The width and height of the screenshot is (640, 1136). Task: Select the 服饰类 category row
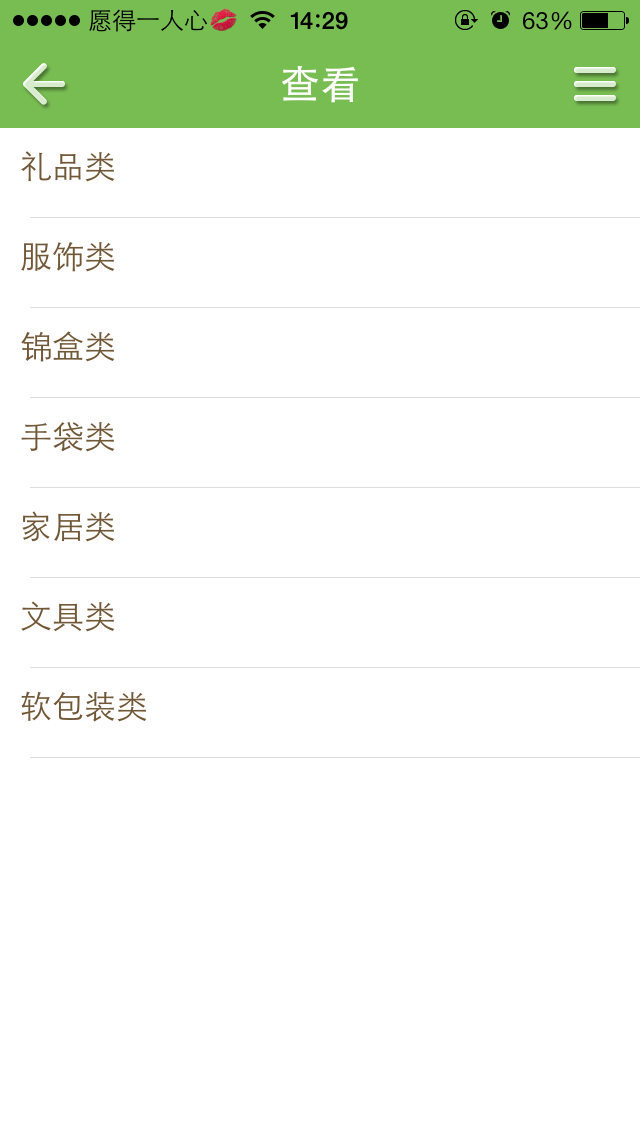320,262
